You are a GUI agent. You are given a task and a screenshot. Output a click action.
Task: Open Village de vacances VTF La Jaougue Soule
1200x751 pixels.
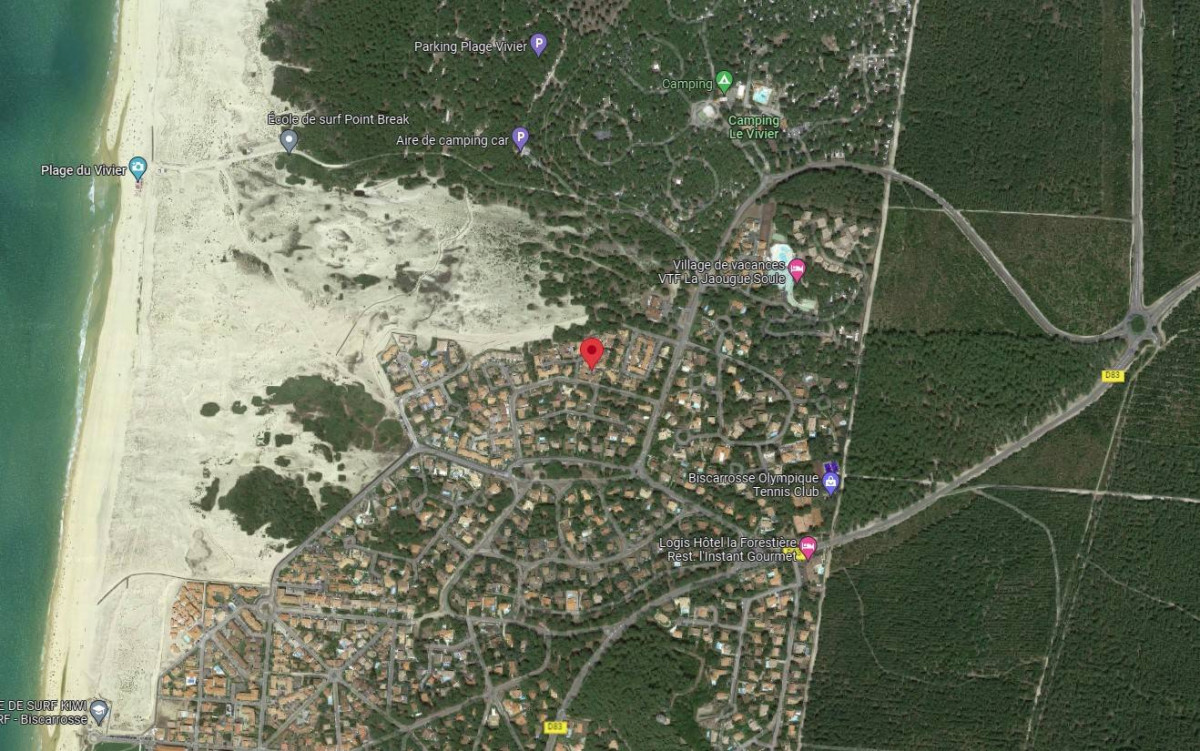pyautogui.click(x=797, y=268)
